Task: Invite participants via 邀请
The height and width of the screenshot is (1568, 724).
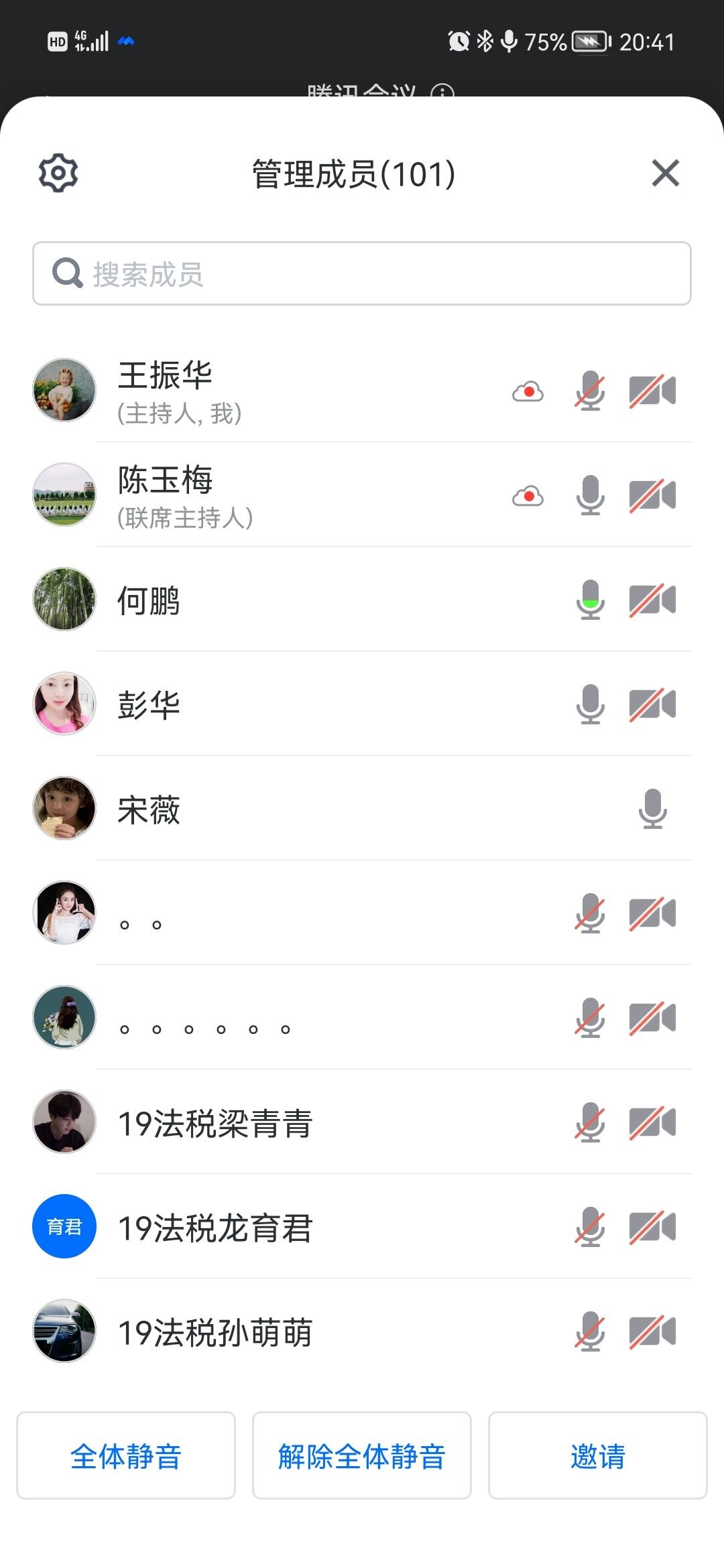Action: tap(597, 1455)
